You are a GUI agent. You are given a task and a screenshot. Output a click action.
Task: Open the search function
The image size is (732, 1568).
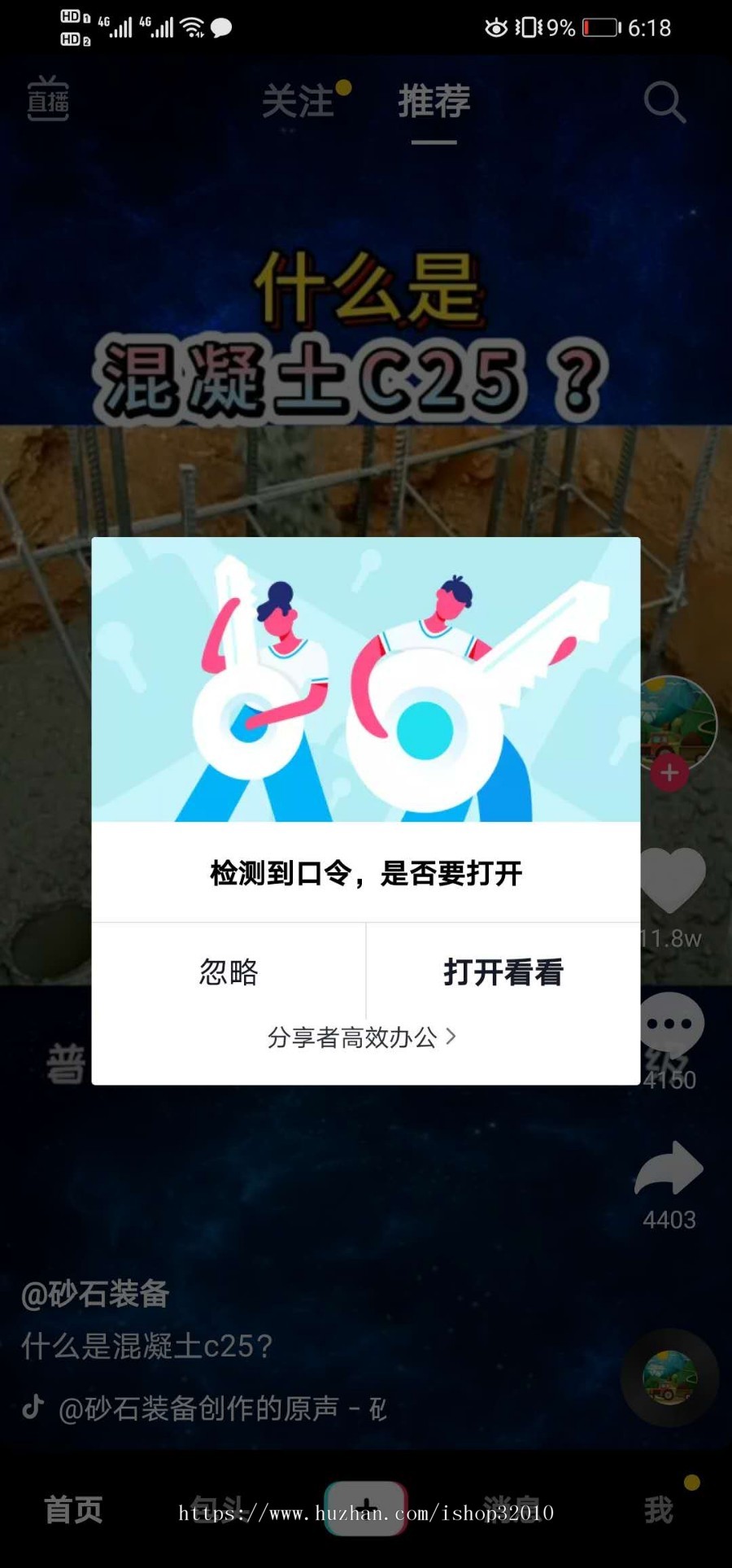click(665, 100)
